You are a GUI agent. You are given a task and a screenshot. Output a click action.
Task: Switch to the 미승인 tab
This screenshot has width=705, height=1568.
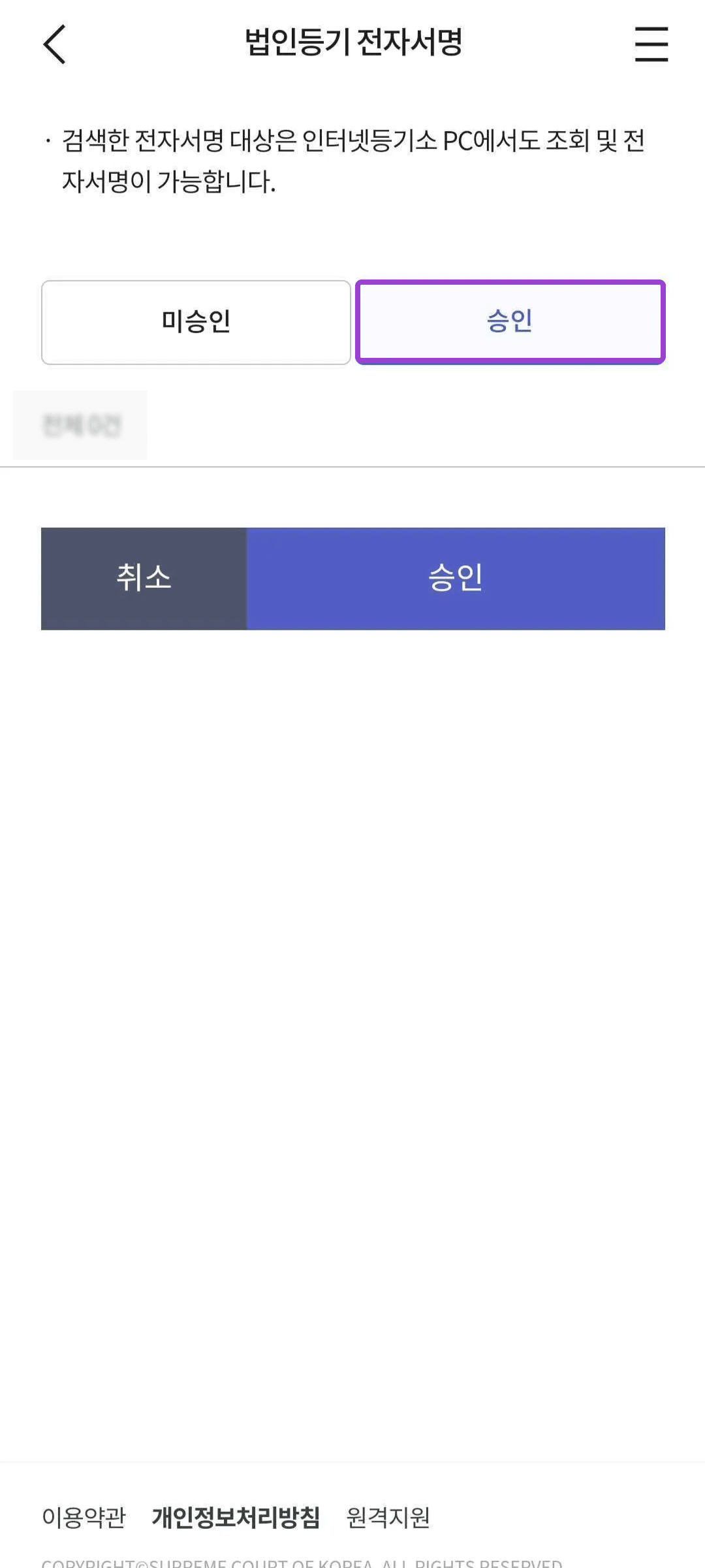point(196,322)
